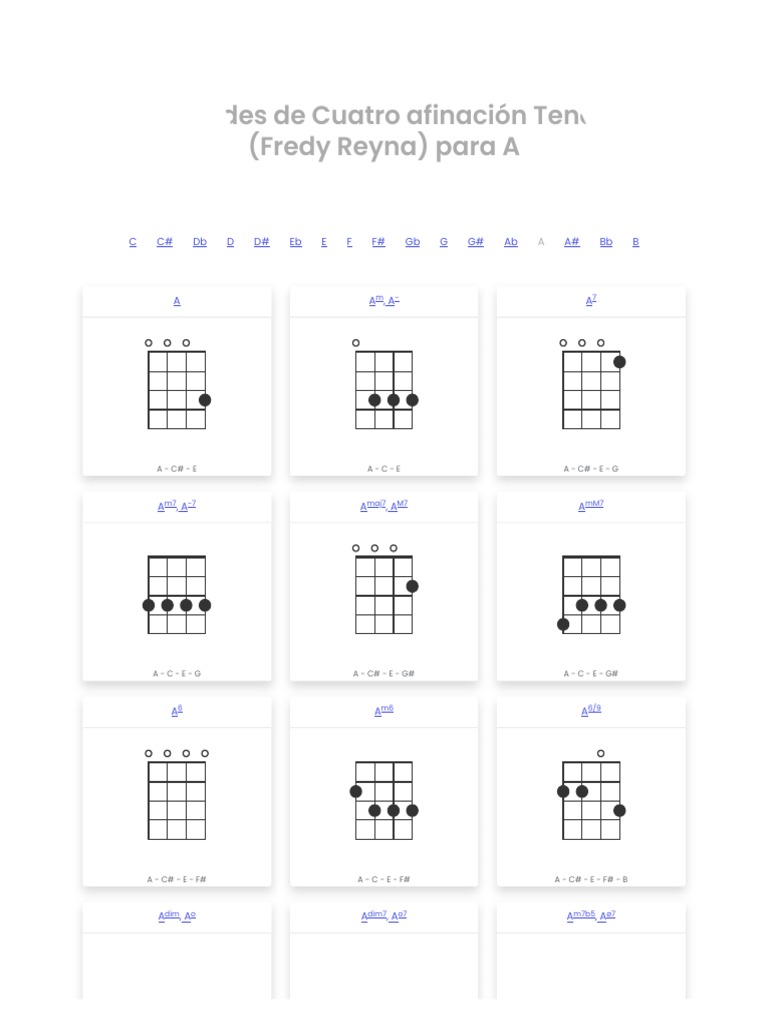
Task: Switch to E chords link
Action: coord(324,242)
